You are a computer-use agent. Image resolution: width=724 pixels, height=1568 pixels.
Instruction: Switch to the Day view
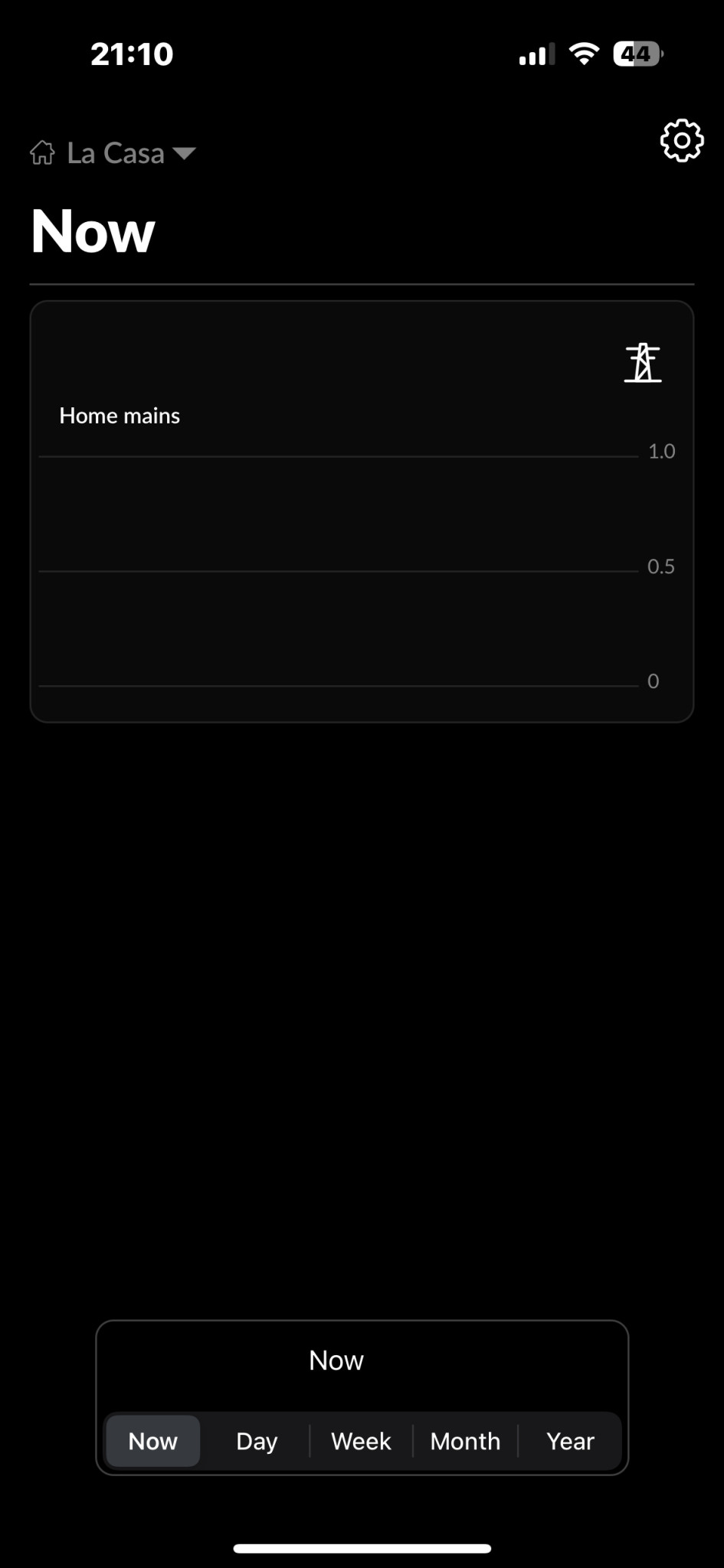(257, 1441)
